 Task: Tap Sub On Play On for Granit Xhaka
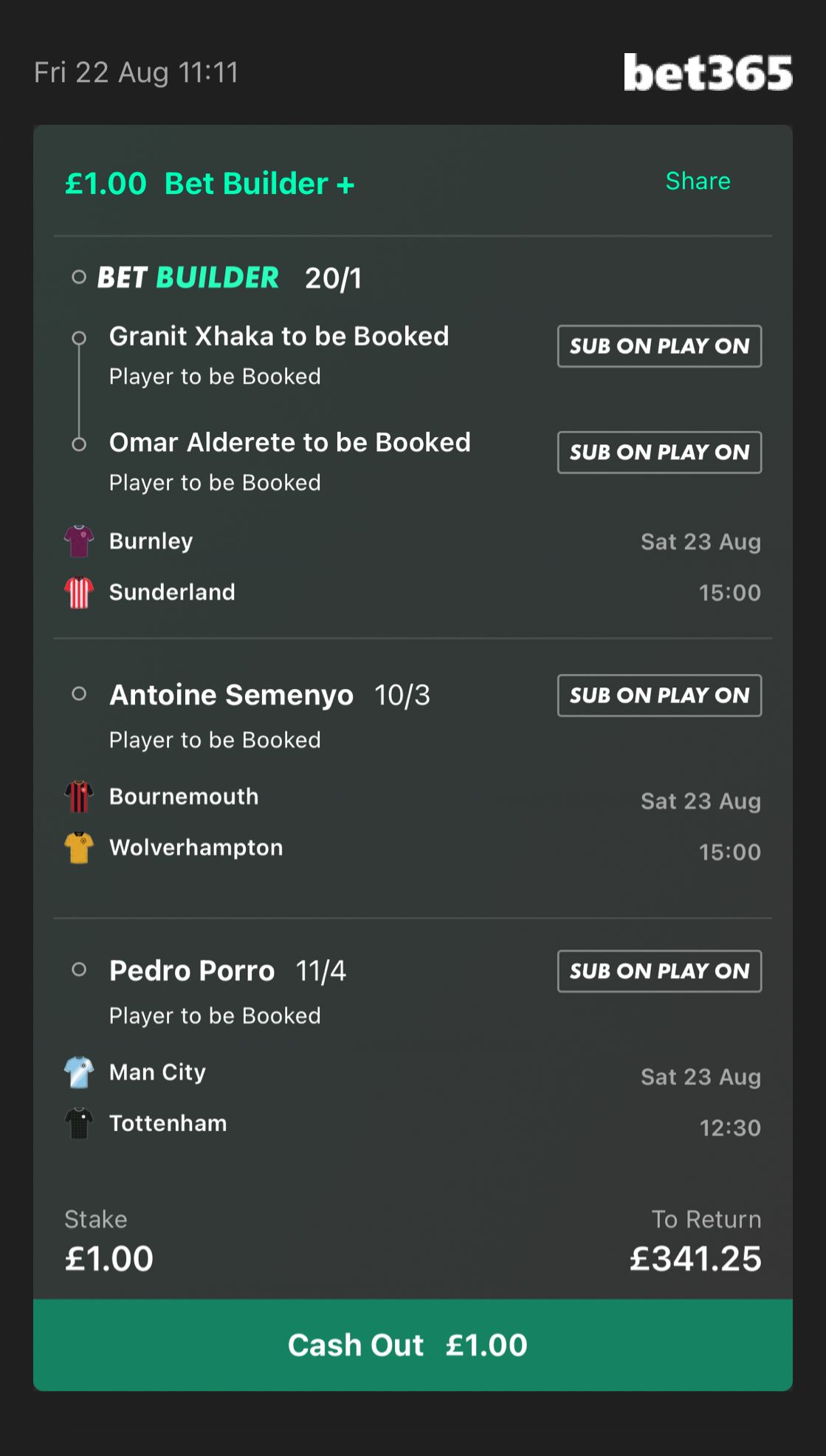tap(659, 346)
